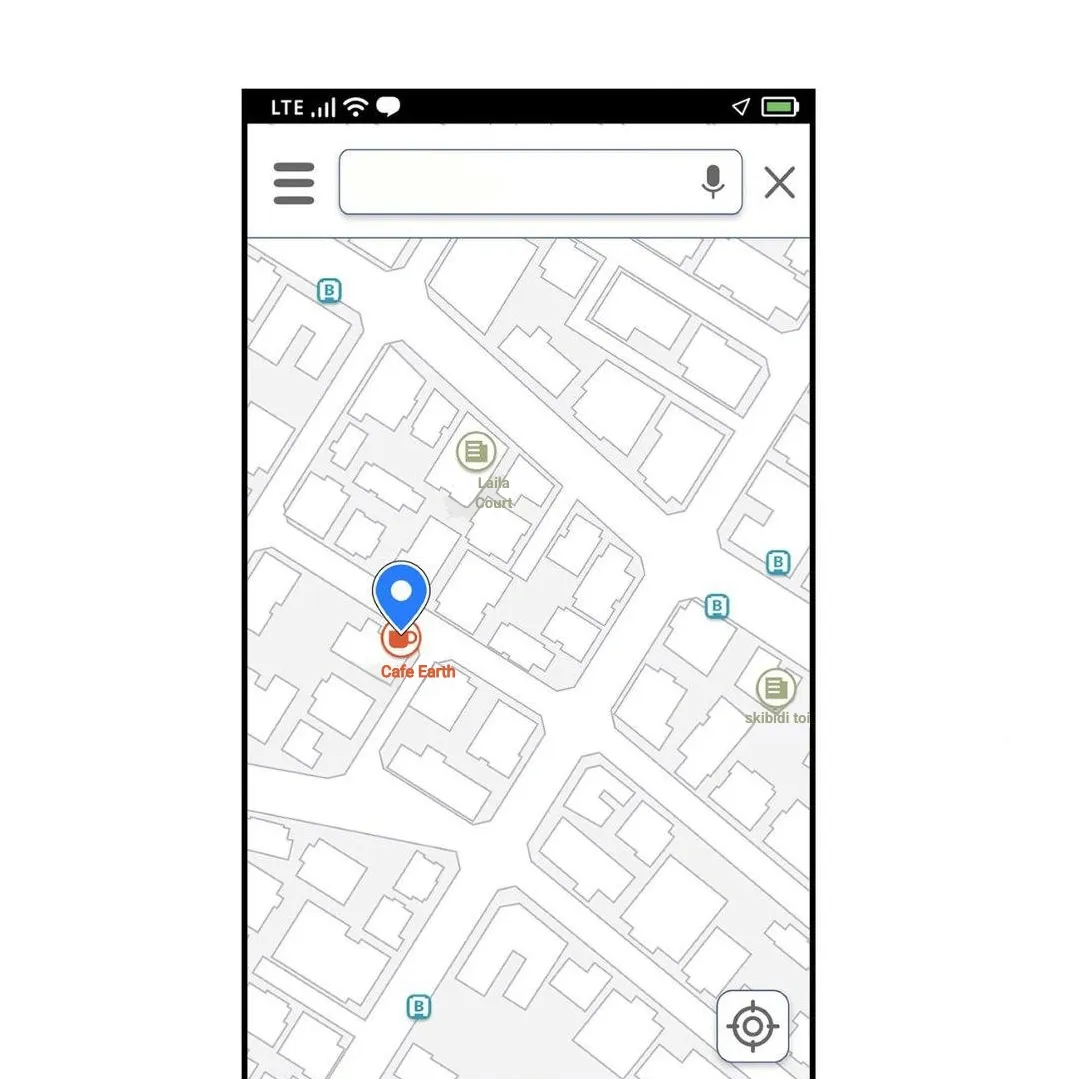Close the search with the X
This screenshot has width=1079, height=1079.
click(779, 183)
